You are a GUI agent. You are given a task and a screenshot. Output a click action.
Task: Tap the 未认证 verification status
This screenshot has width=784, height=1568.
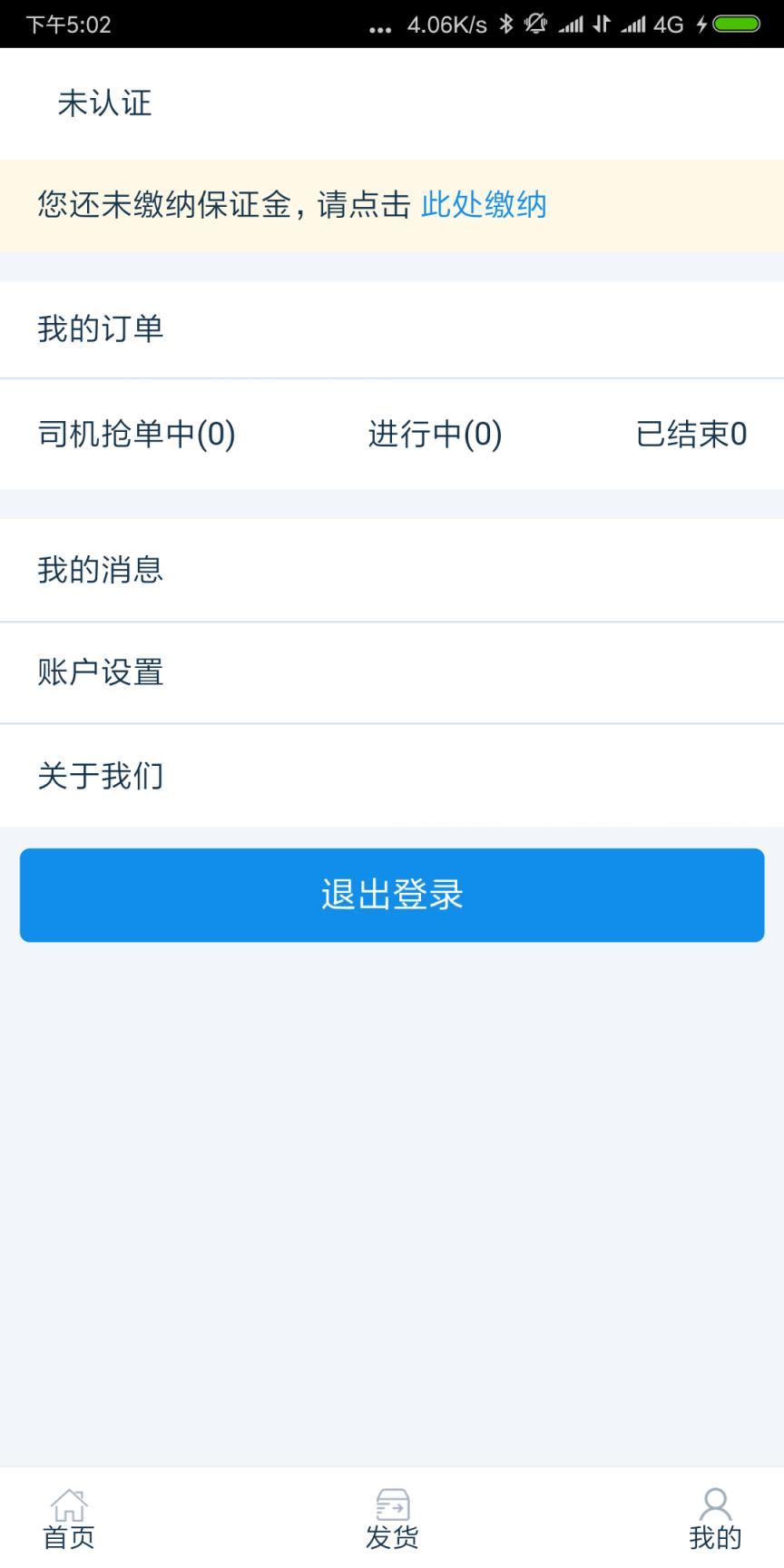[104, 103]
